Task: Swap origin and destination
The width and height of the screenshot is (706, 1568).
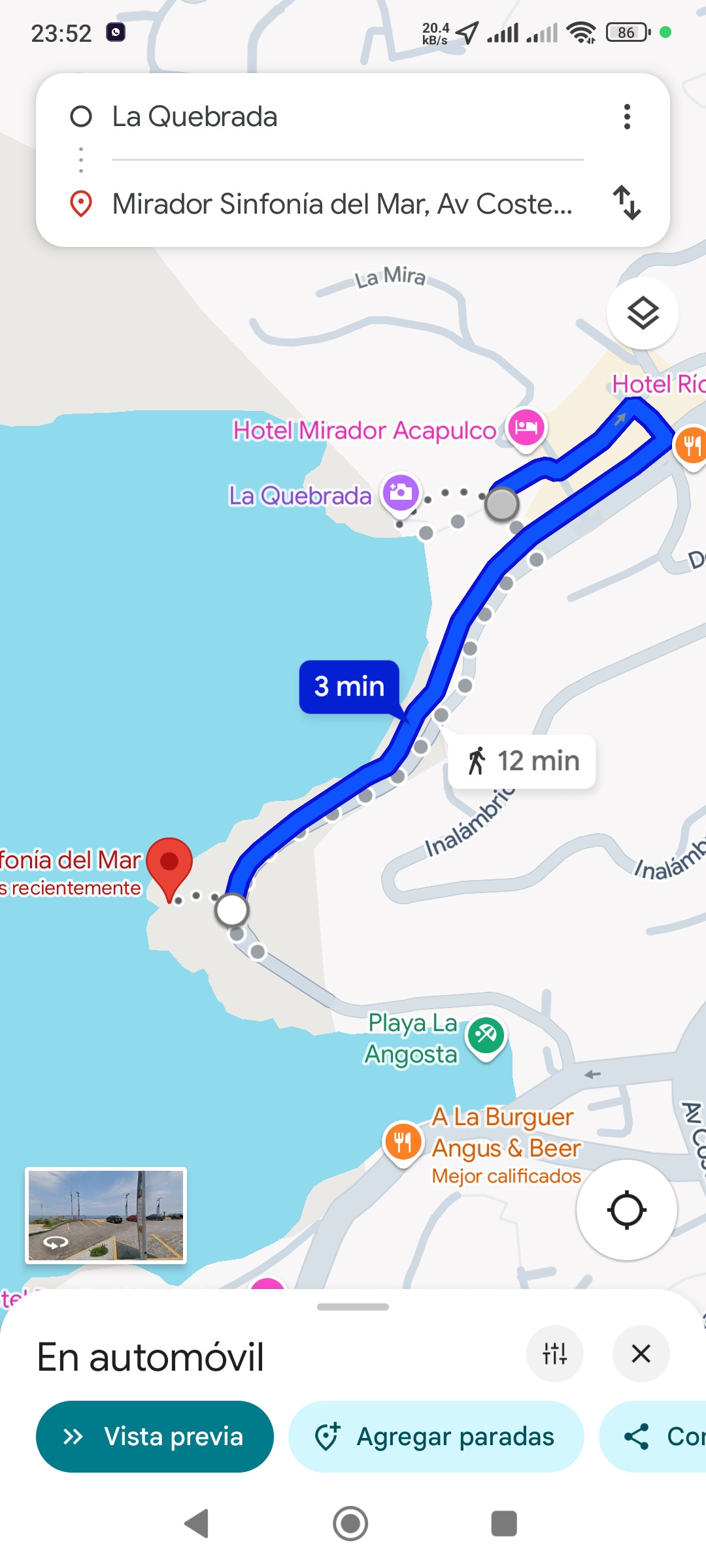Action: point(627,203)
